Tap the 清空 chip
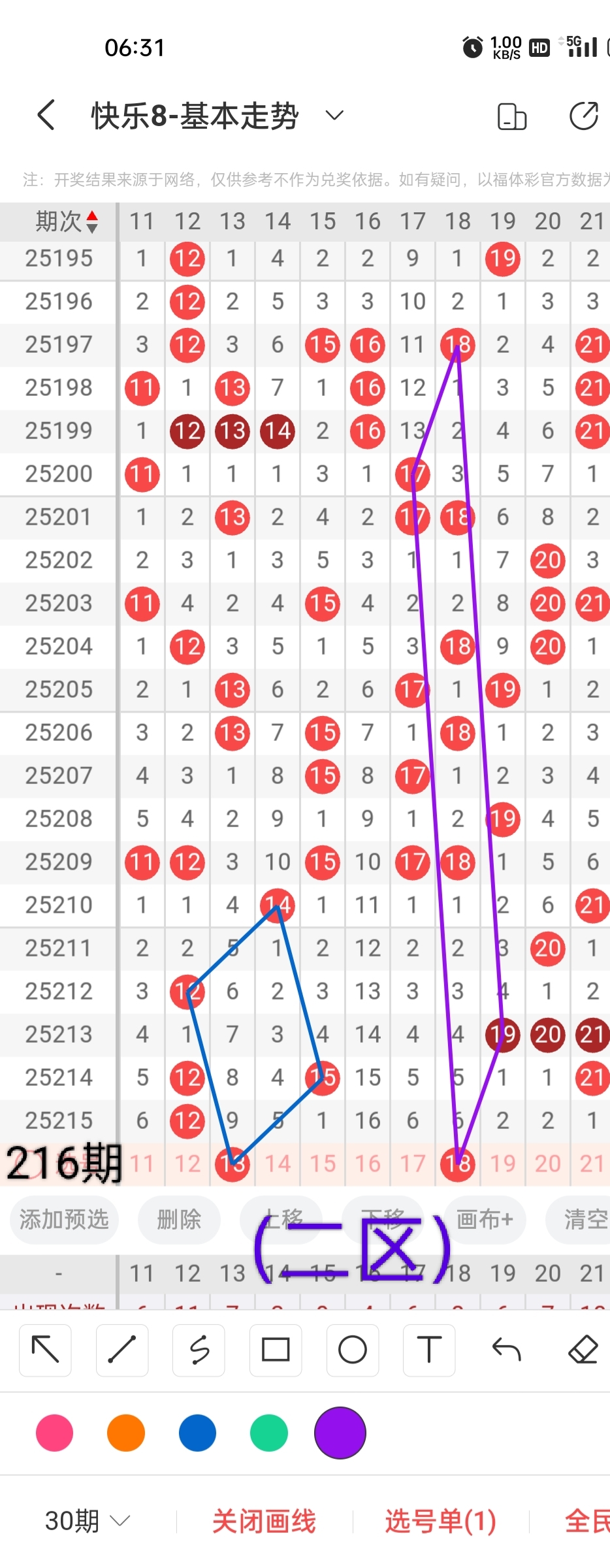The width and height of the screenshot is (610, 1568). (x=581, y=1219)
